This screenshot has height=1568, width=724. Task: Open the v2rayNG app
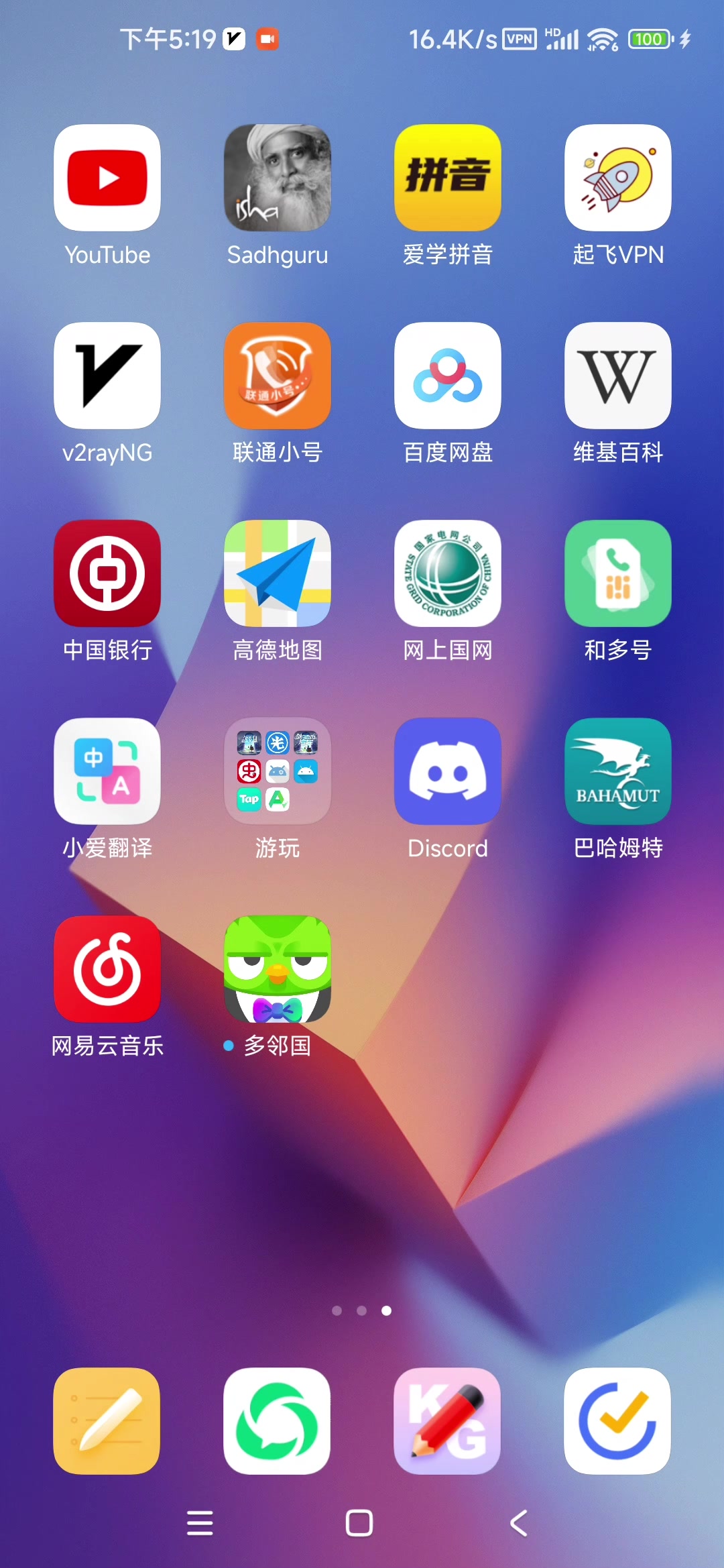pos(107,376)
